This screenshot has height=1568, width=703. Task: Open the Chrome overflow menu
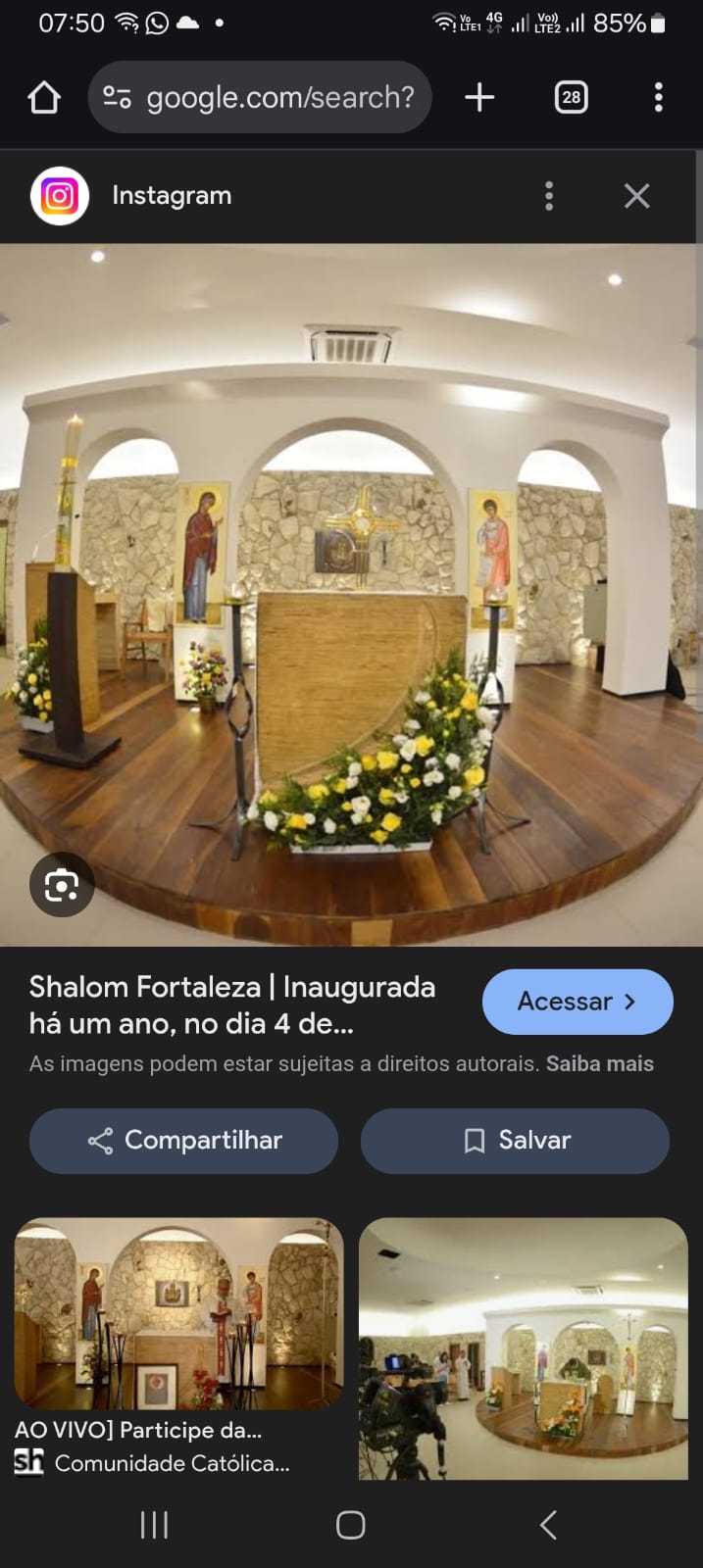658,98
